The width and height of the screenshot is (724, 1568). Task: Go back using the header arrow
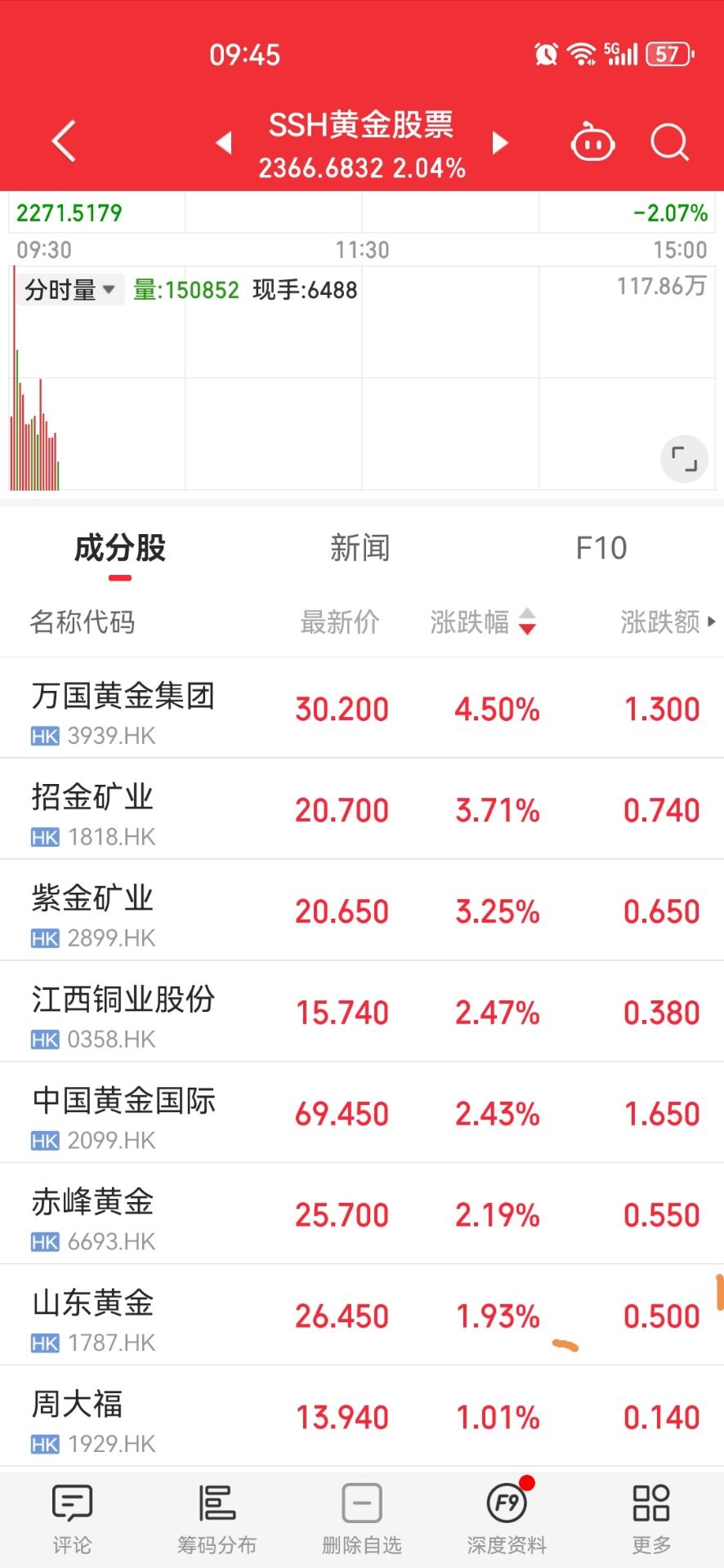[64, 141]
